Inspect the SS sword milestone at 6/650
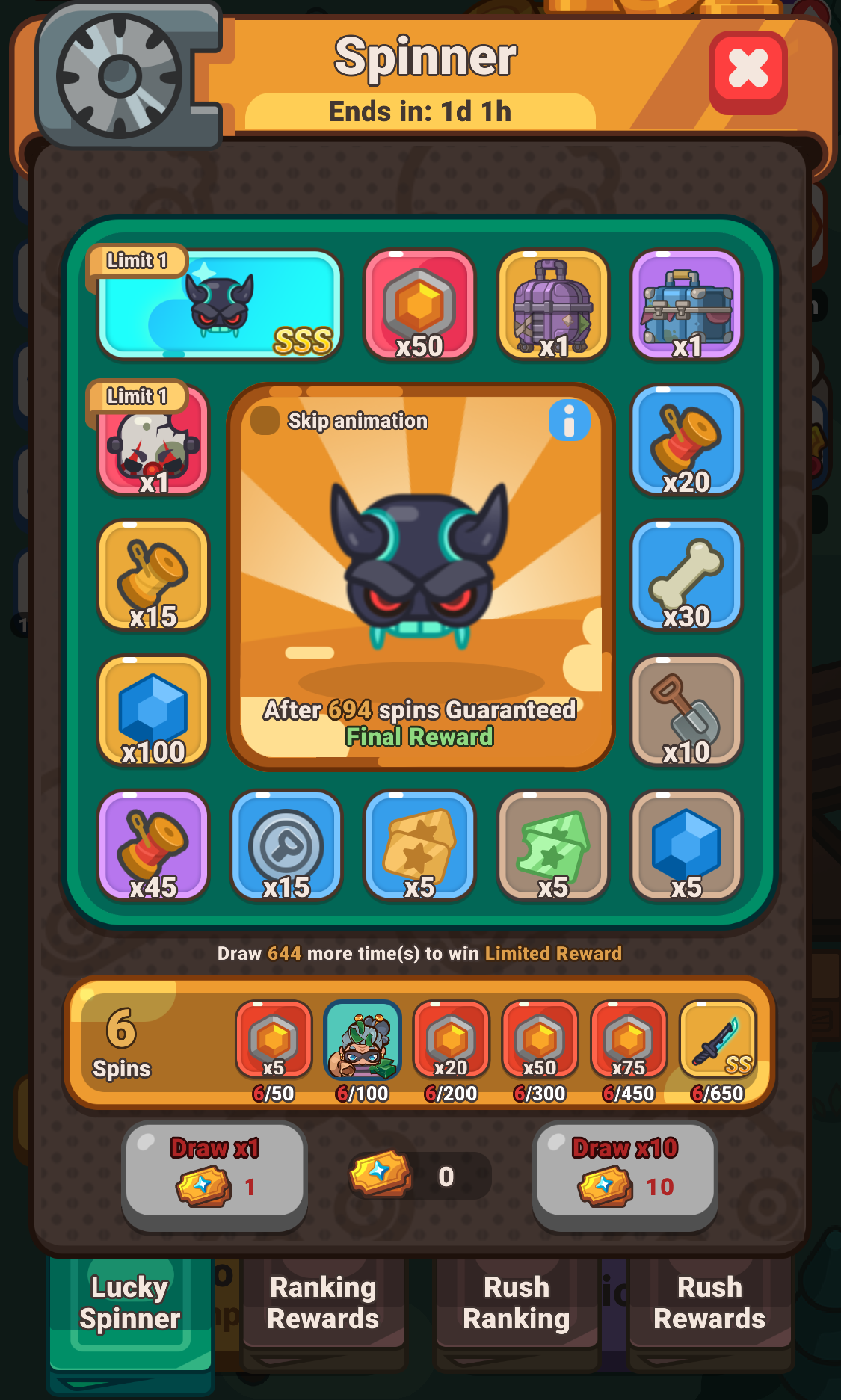841x1400 pixels. click(x=718, y=1040)
